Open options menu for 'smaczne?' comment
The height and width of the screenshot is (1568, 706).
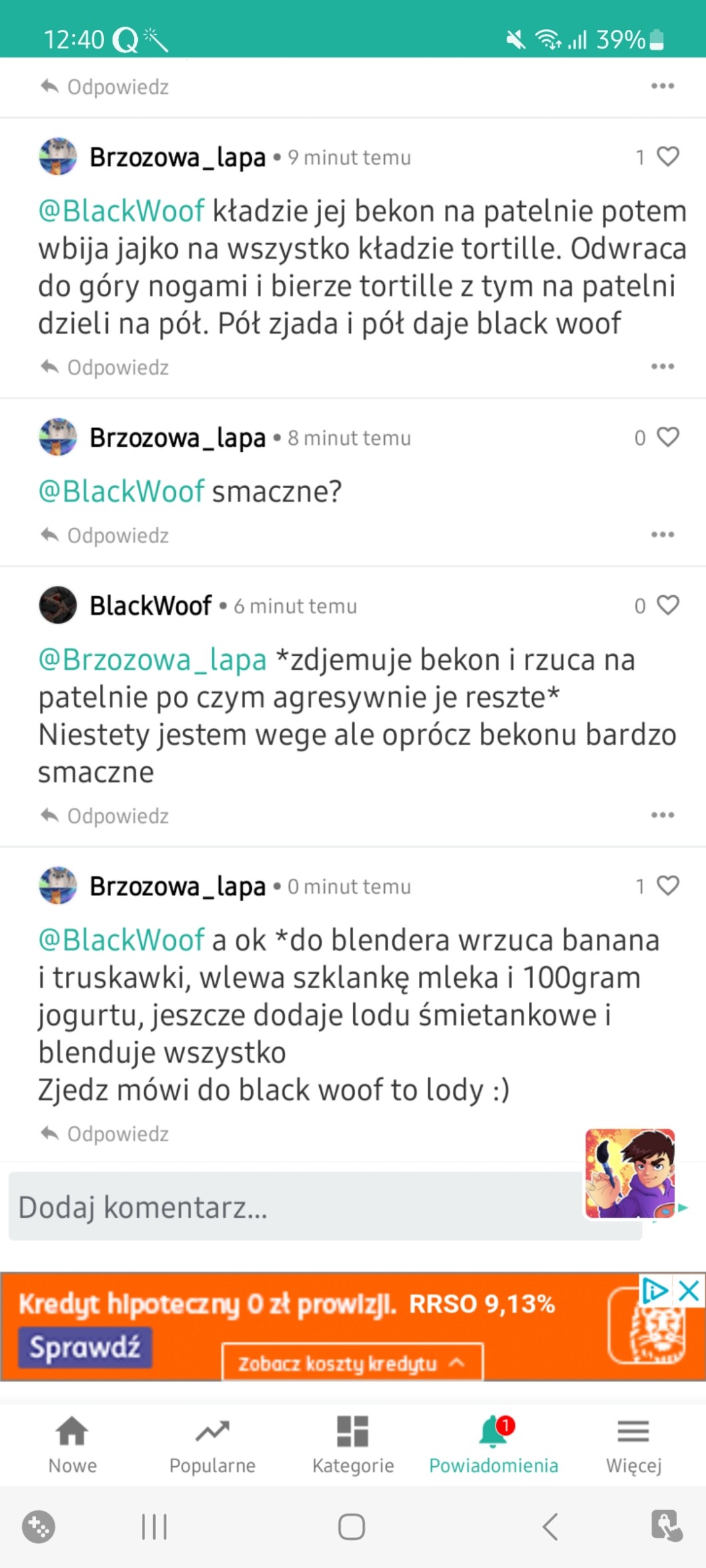[x=662, y=535]
